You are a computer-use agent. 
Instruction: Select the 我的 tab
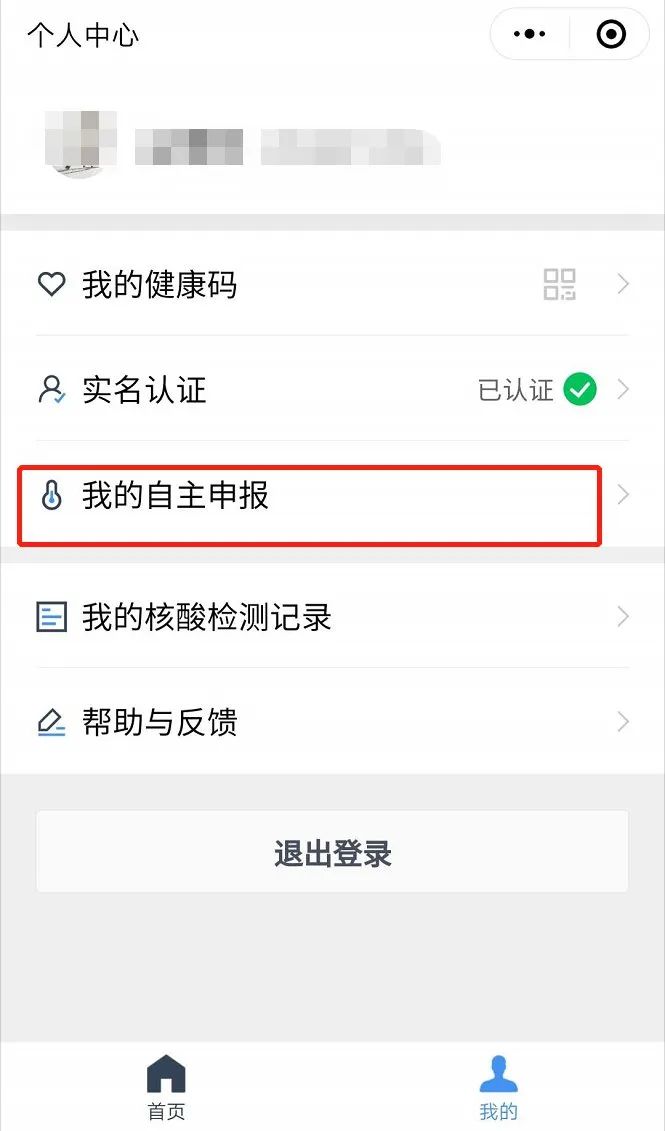(x=498, y=1087)
